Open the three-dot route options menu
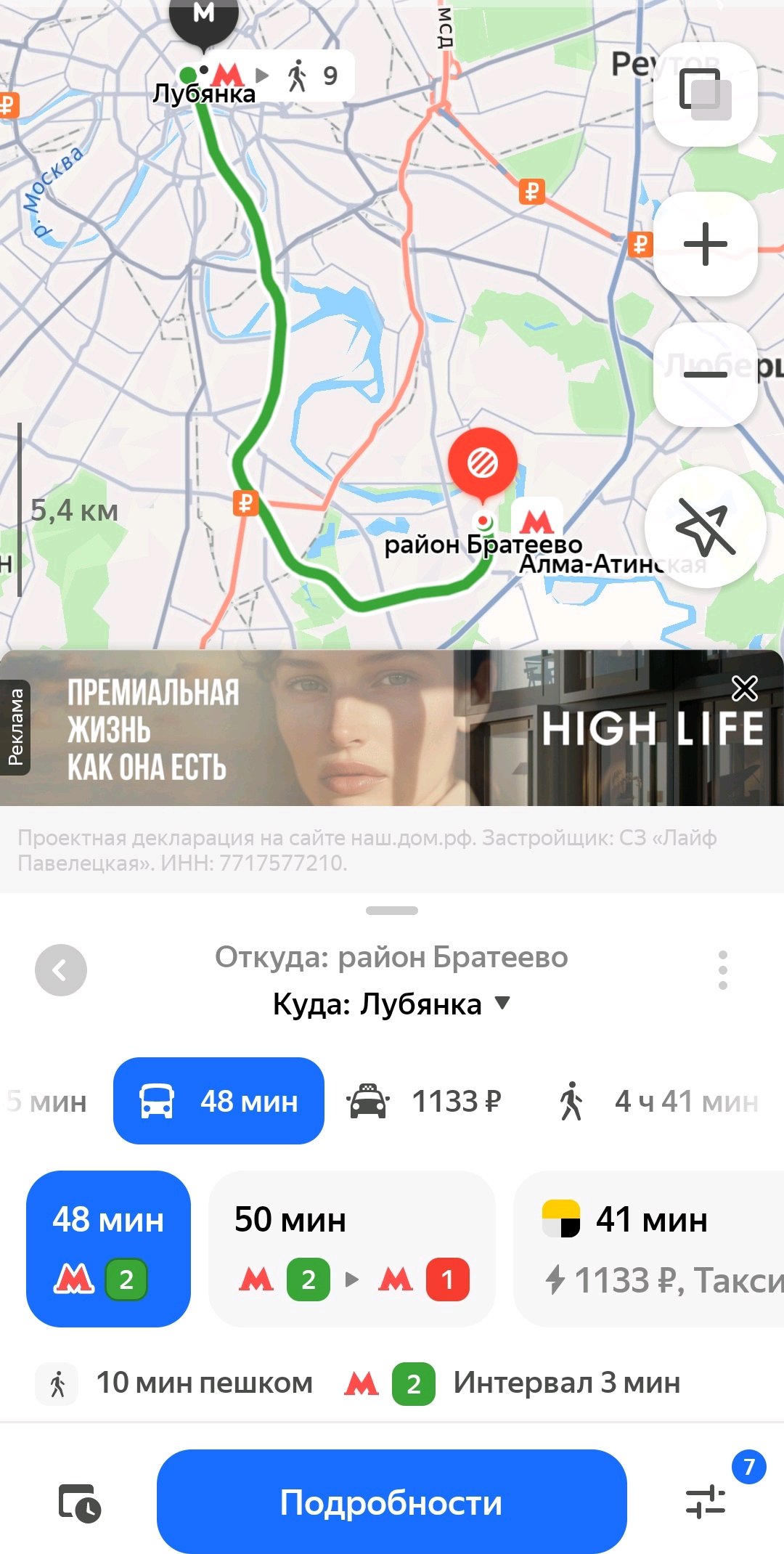Viewport: 784px width, 1554px height. pyautogui.click(x=722, y=969)
